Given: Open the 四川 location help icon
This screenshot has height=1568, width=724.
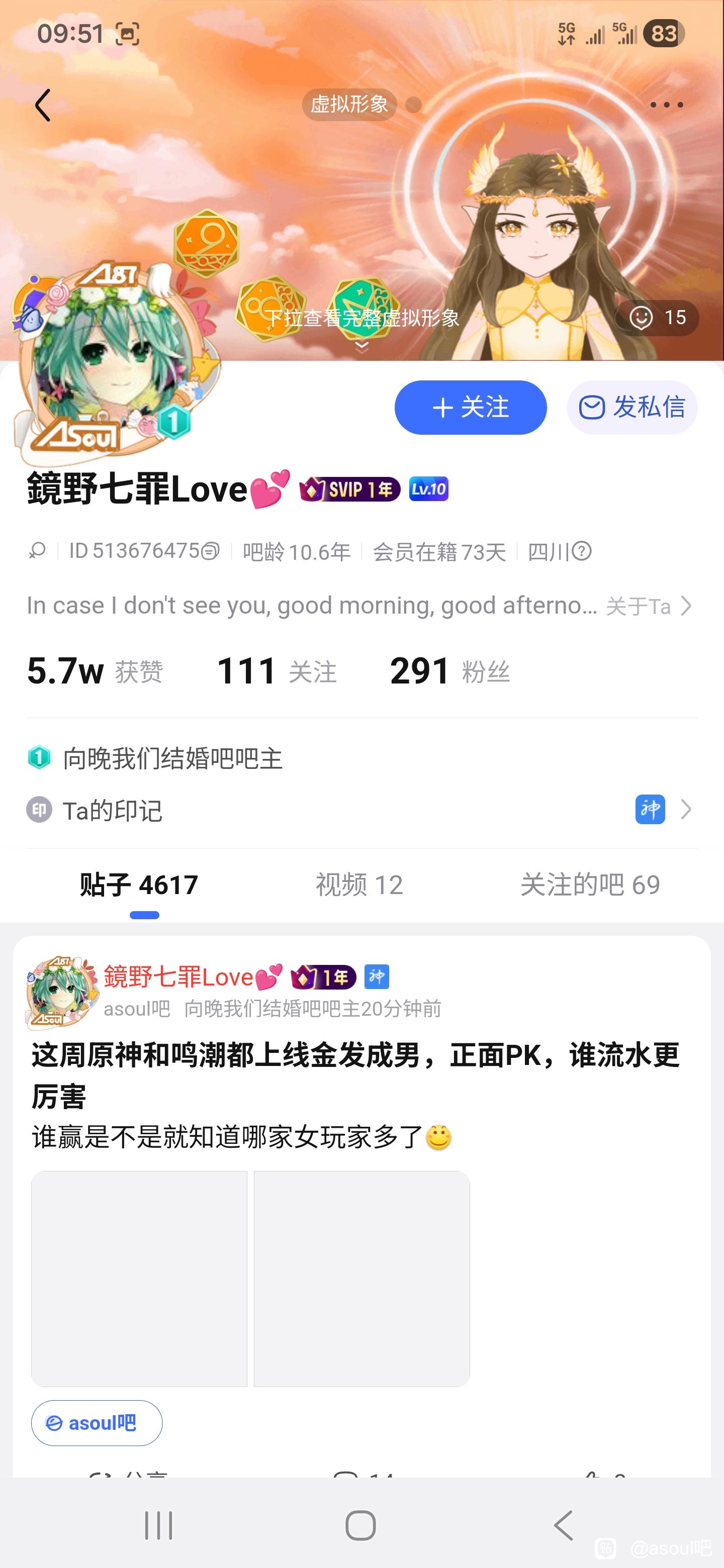Looking at the screenshot, I should pyautogui.click(x=582, y=551).
